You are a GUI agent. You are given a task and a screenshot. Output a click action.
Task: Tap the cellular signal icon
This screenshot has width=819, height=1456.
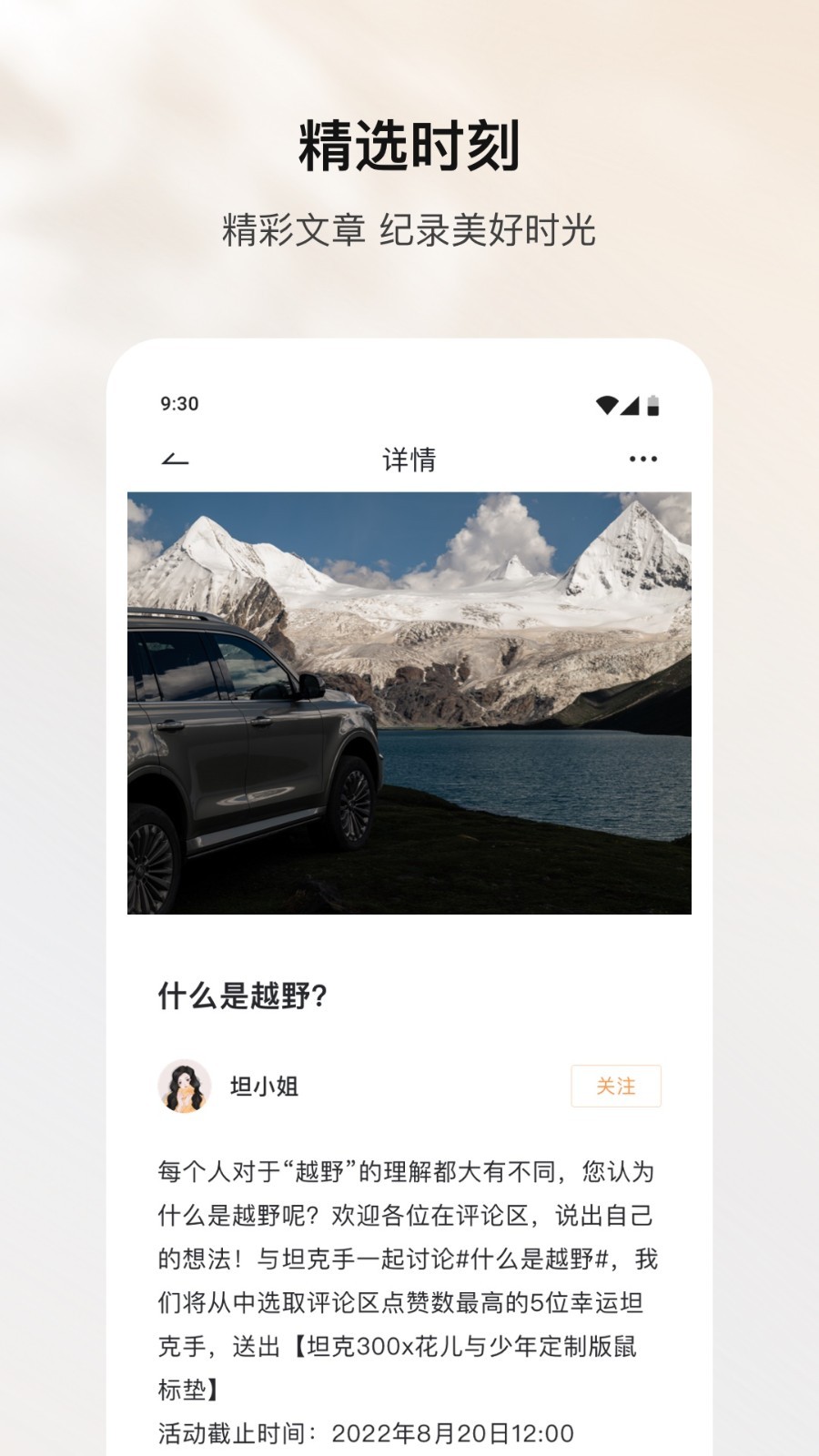coord(631,403)
